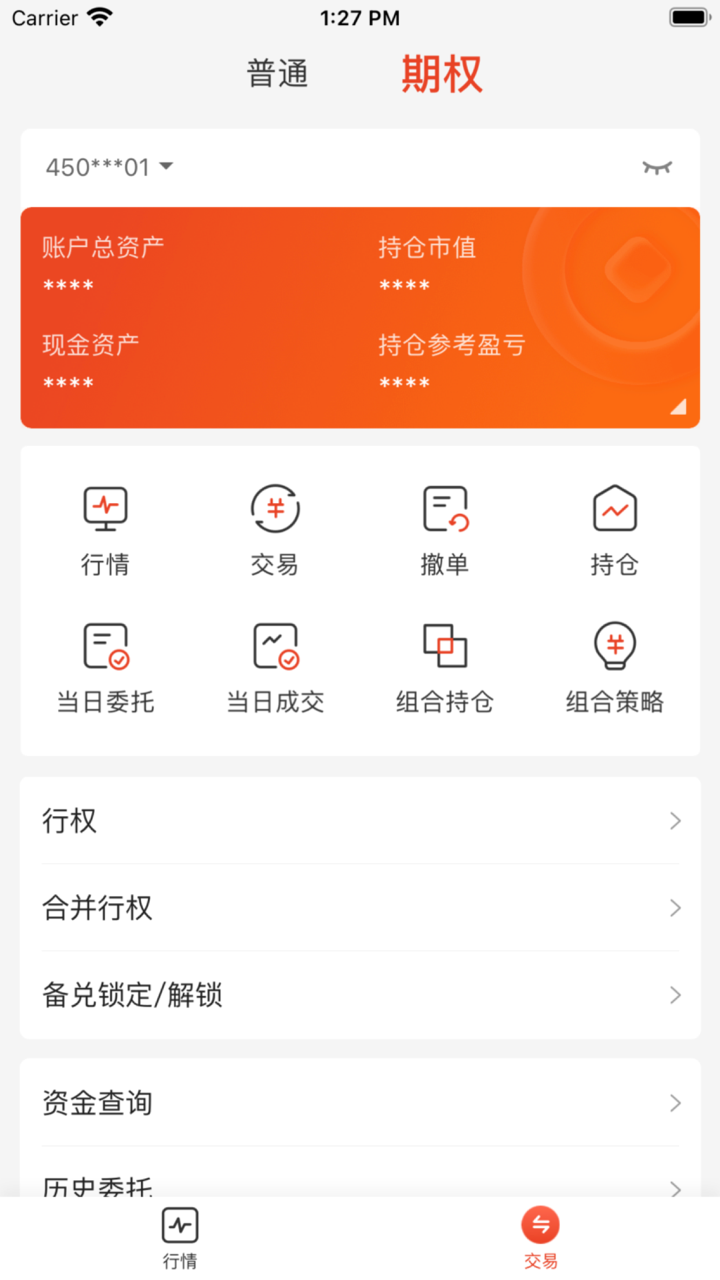The height and width of the screenshot is (1280, 720).
Task: View 当日成交 today's fills icon
Action: 274,665
